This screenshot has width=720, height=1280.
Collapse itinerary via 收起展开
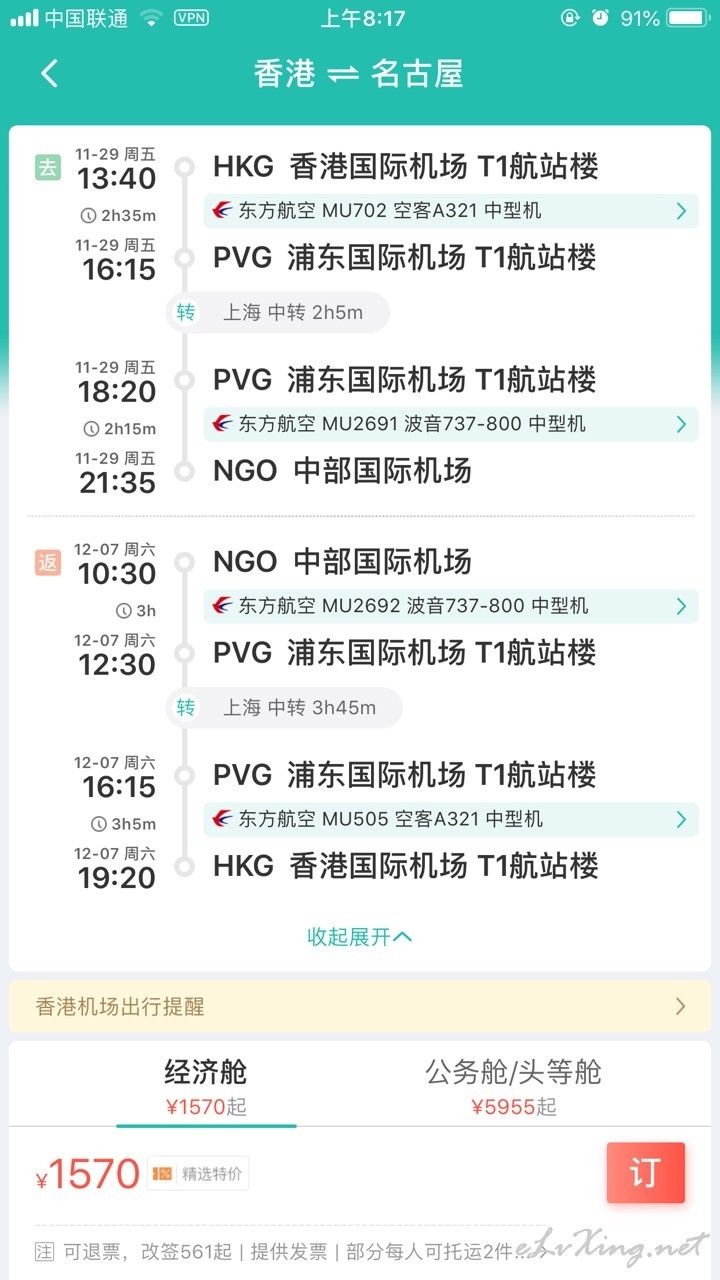(360, 937)
